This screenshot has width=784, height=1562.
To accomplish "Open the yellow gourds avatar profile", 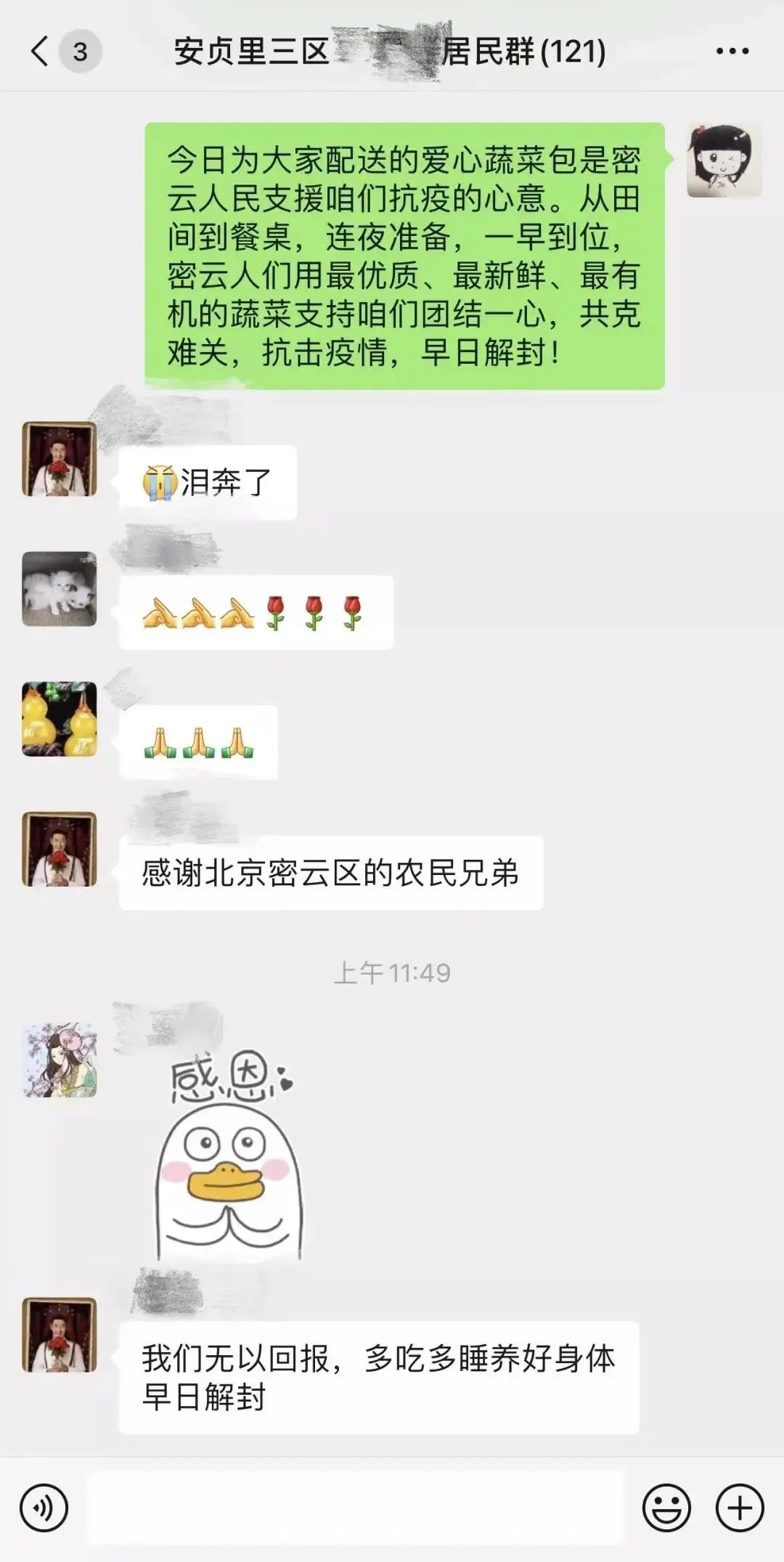I will [60, 719].
